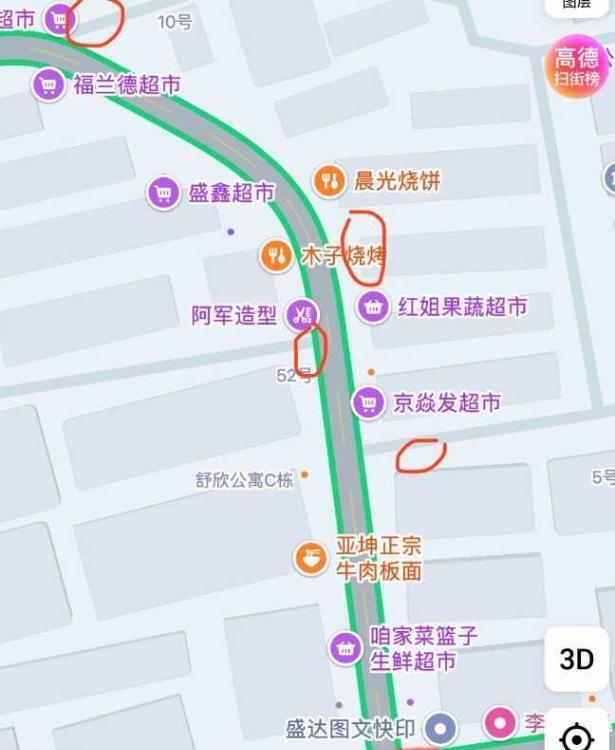Center the map on my location

[577, 737]
